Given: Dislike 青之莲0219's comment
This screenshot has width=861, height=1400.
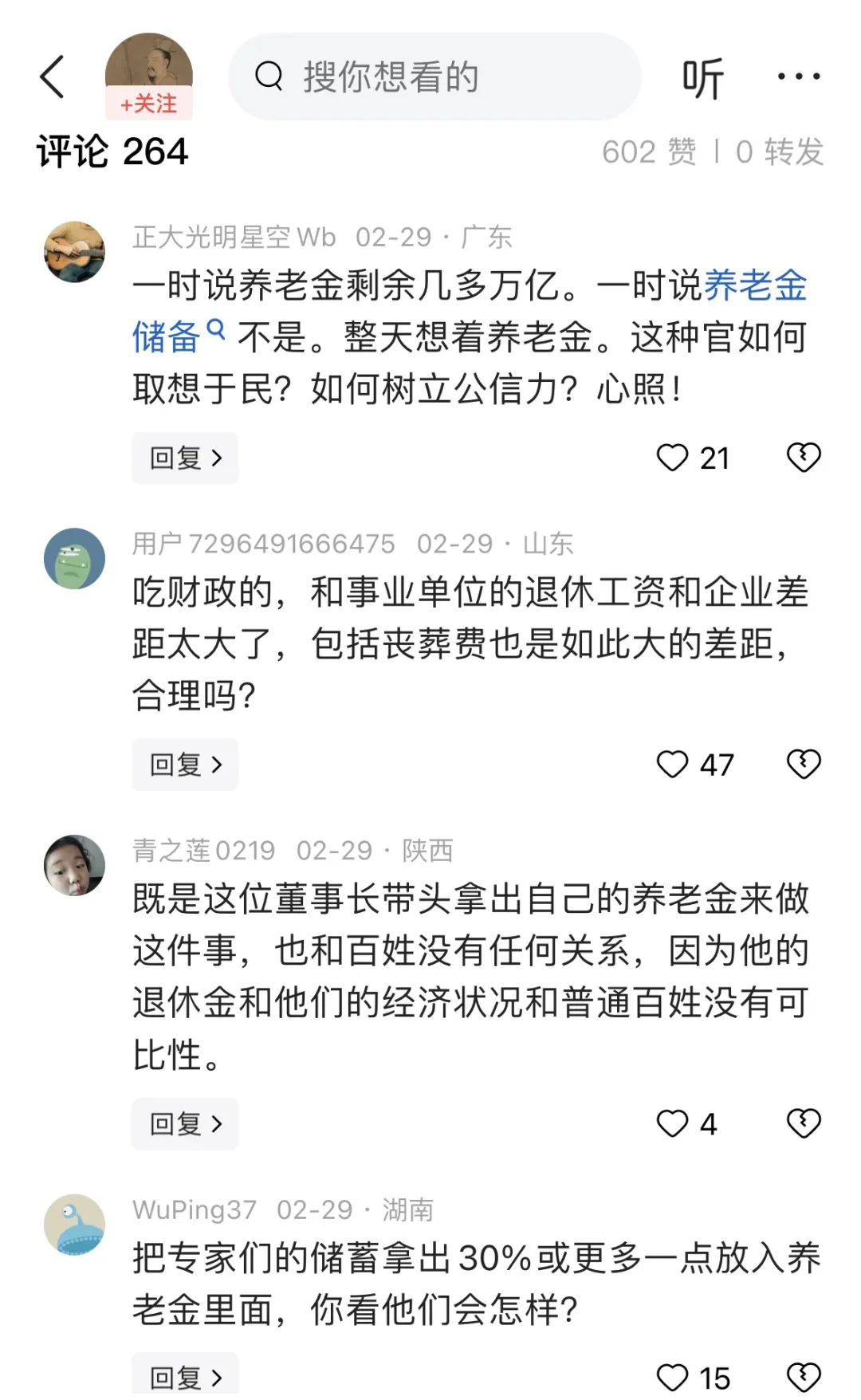Looking at the screenshot, I should 803,1123.
